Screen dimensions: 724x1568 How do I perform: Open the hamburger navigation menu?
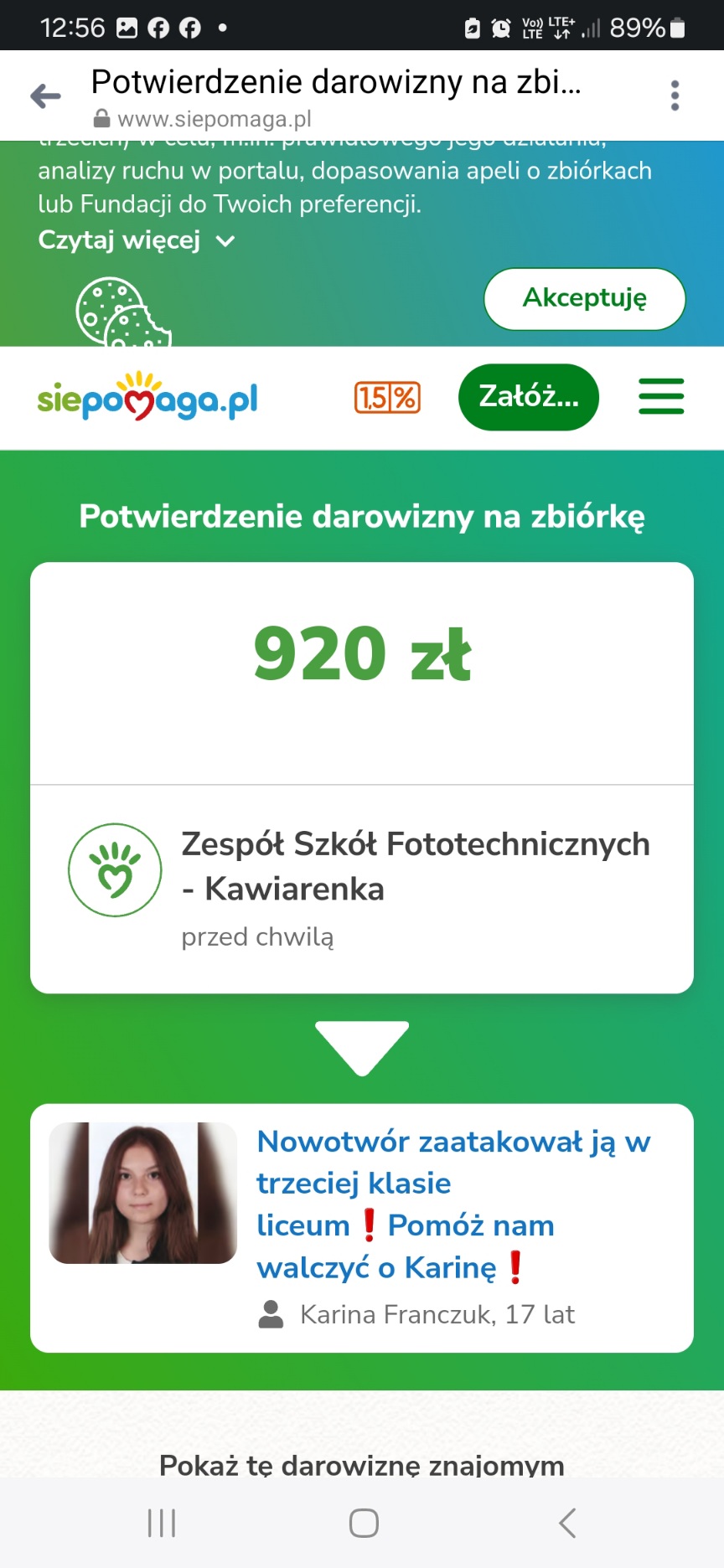661,397
